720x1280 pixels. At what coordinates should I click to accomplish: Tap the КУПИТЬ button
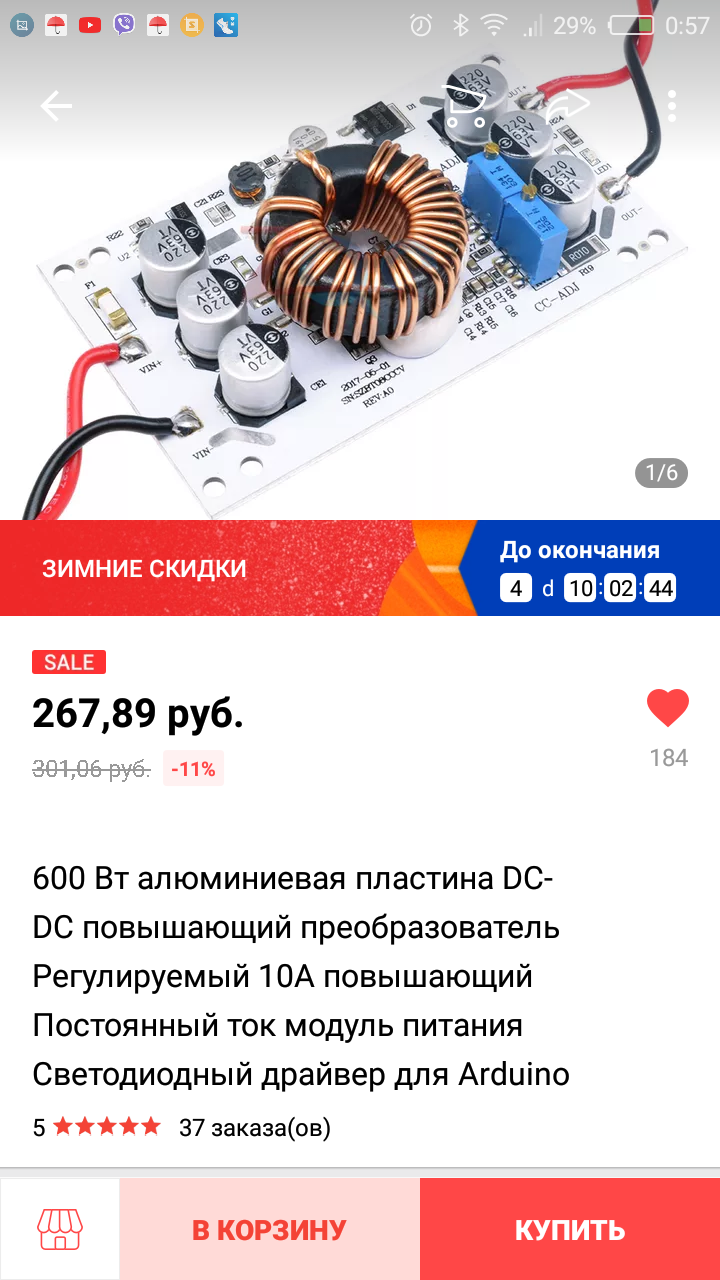pyautogui.click(x=570, y=1229)
